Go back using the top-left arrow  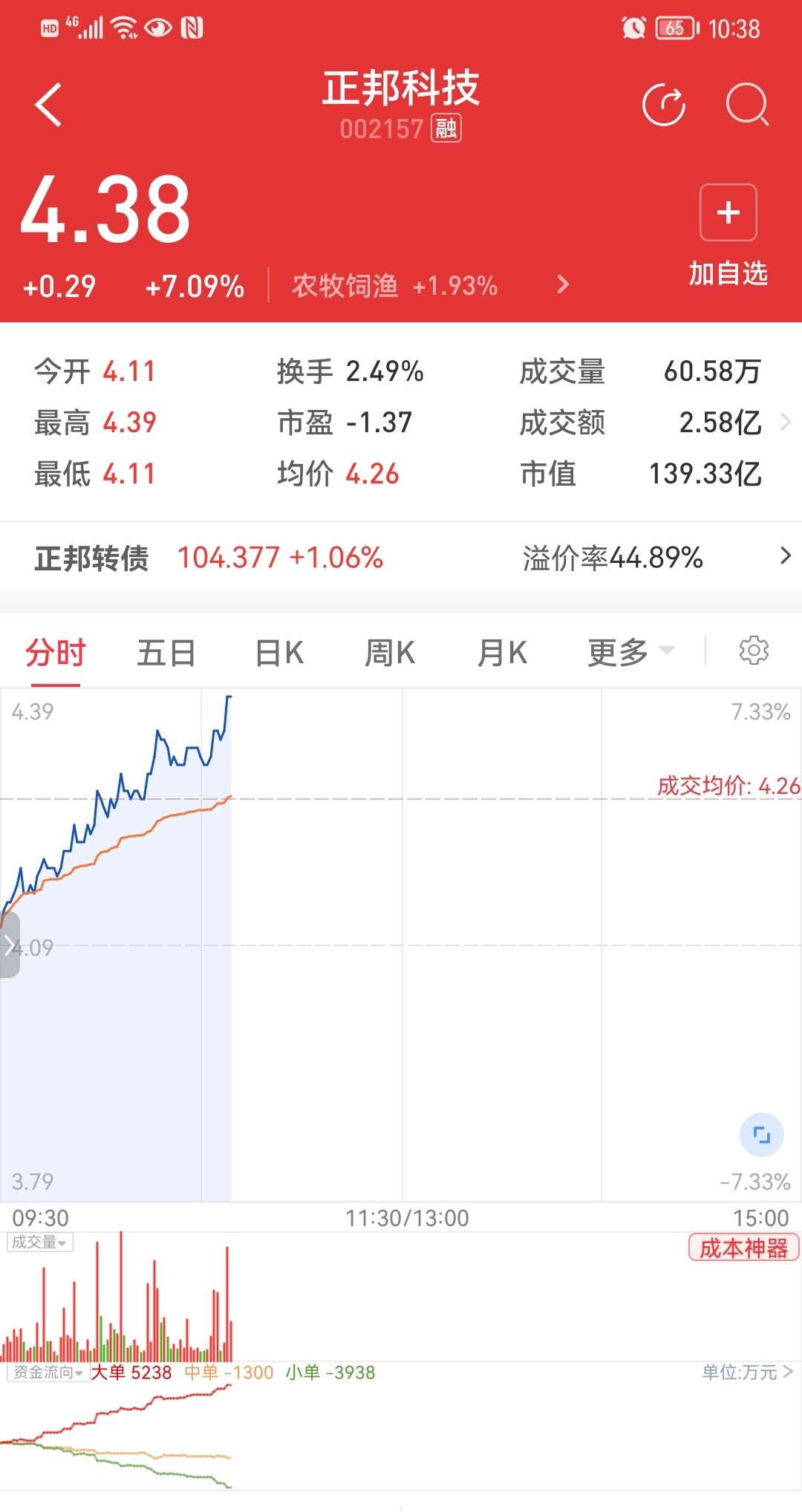pos(48,105)
